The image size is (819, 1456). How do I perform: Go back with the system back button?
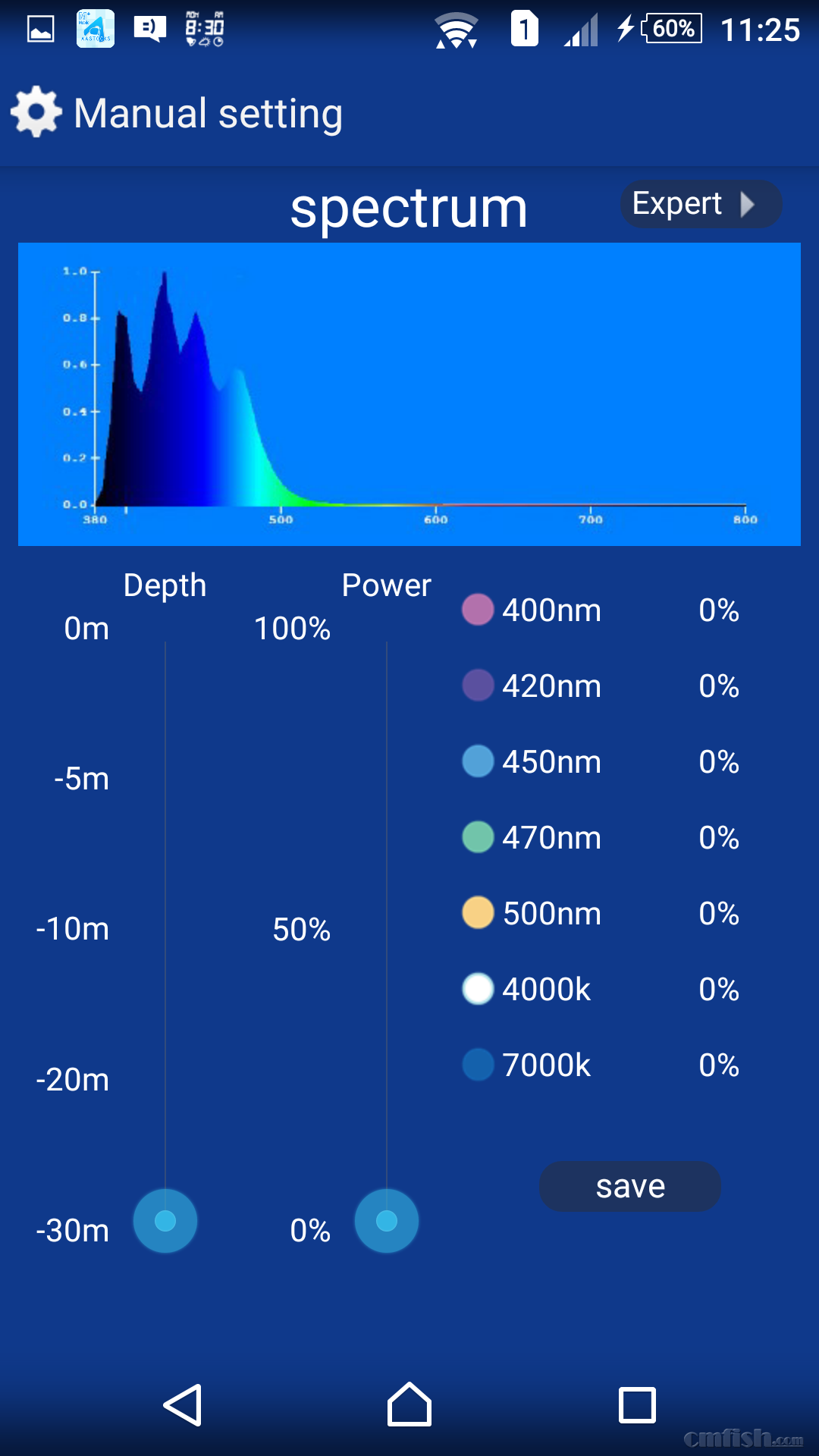coord(183,1405)
